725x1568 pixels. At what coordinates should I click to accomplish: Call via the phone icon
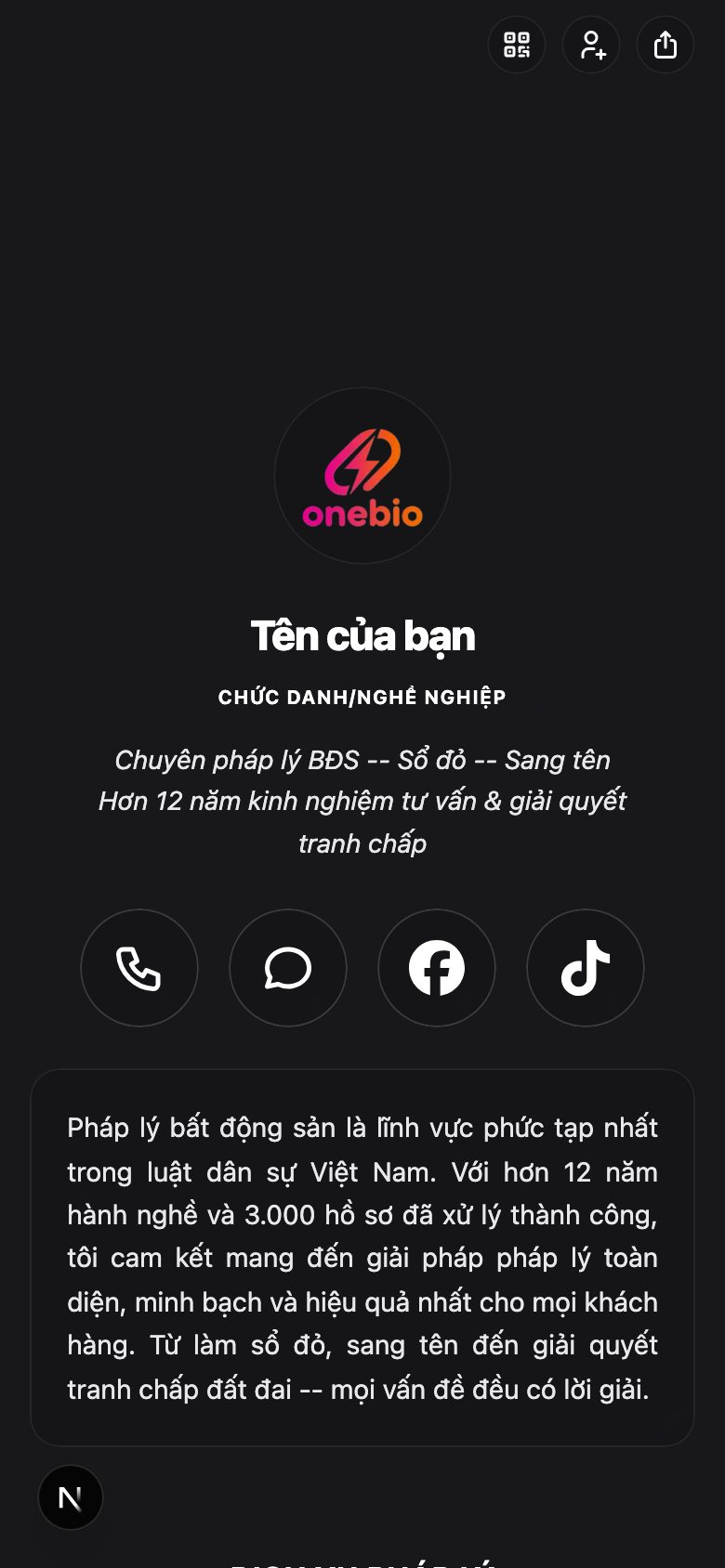[139, 968]
